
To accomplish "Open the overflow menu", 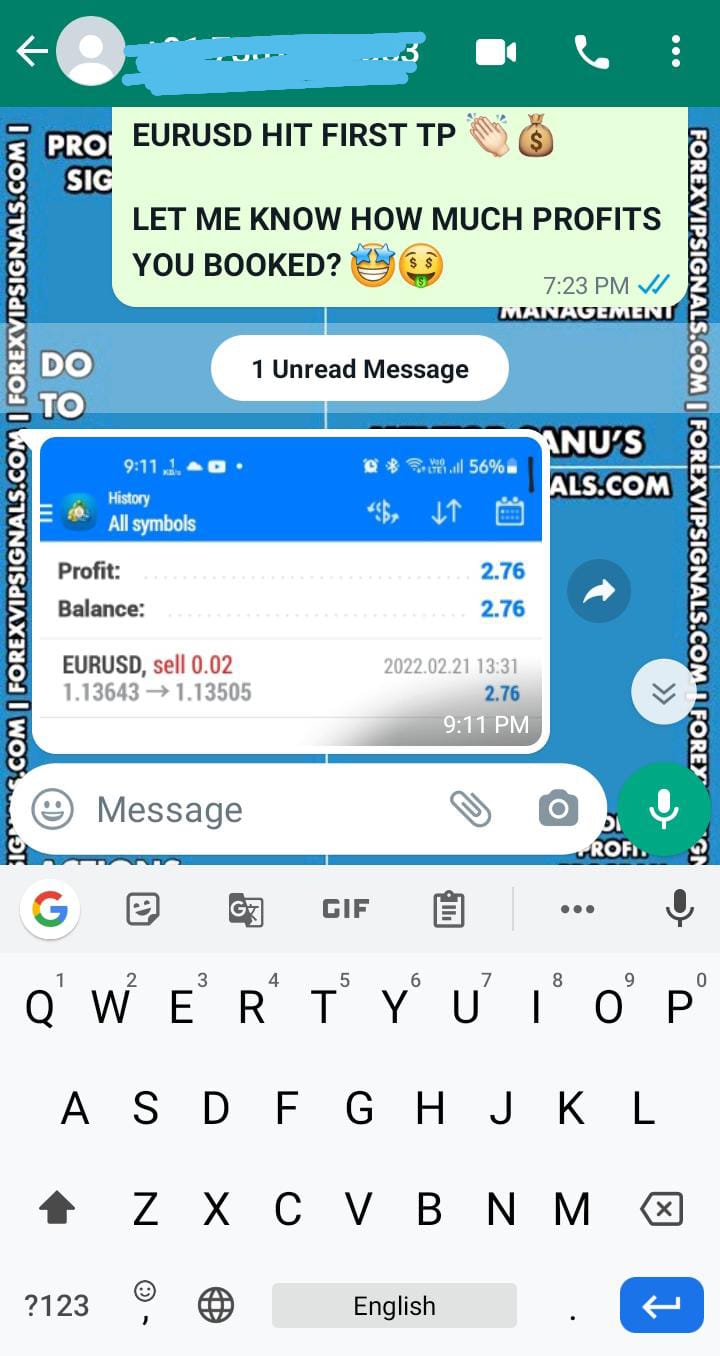I will tap(676, 52).
